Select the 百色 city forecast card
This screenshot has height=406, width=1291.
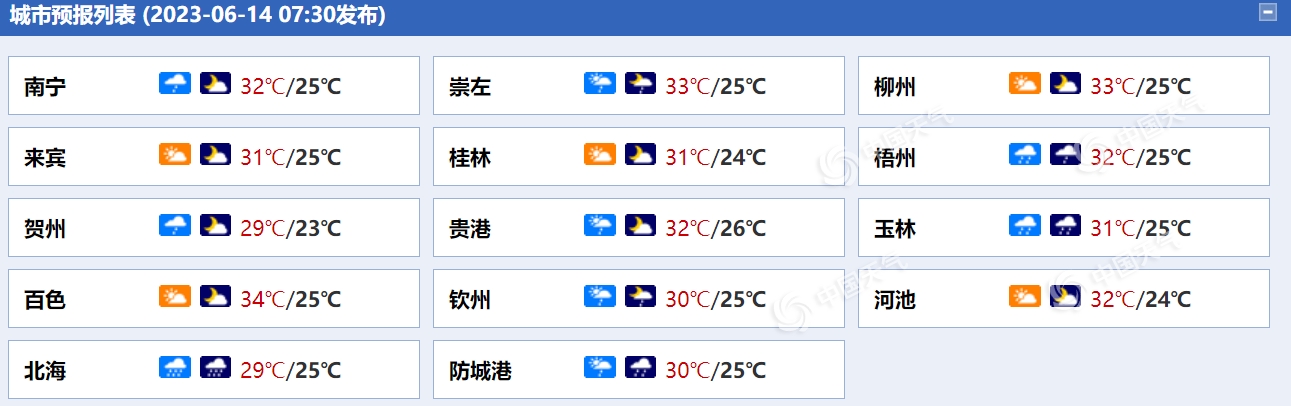pyautogui.click(x=45, y=299)
